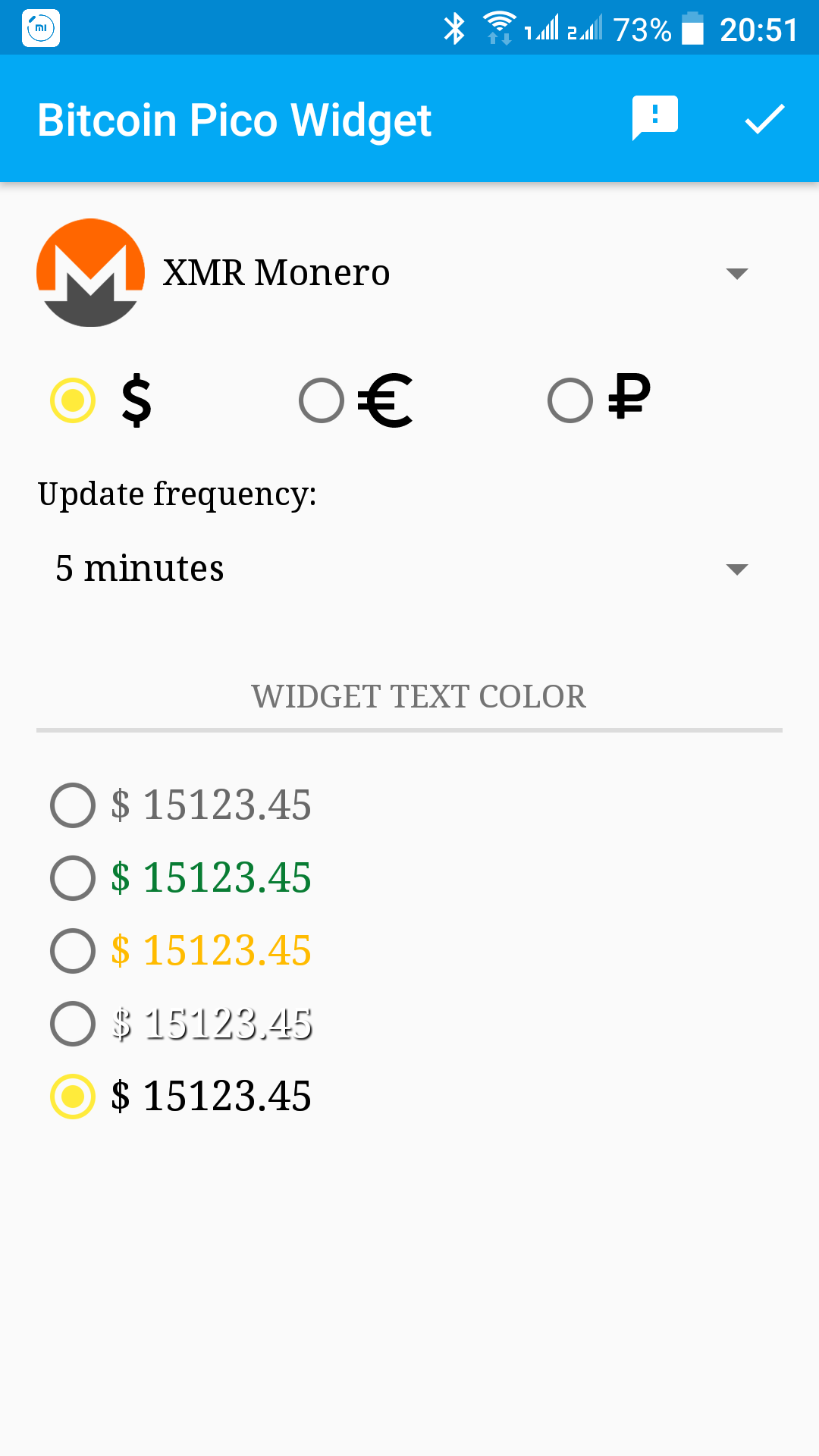This screenshot has height=1456, width=819.
Task: Select the green colored price text option
Action: pos(73,878)
